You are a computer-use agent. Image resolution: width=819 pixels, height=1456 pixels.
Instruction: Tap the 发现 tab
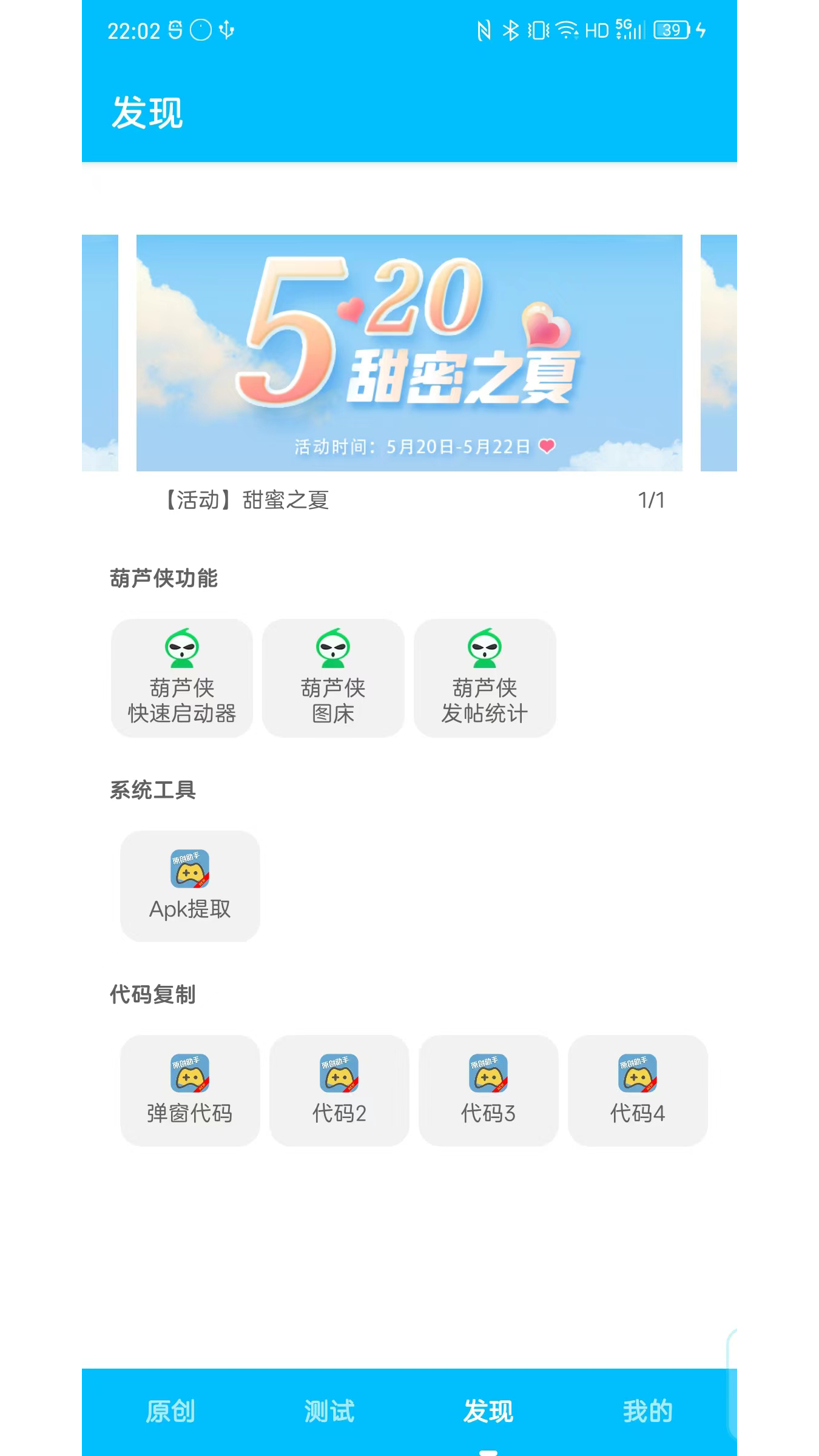488,1410
